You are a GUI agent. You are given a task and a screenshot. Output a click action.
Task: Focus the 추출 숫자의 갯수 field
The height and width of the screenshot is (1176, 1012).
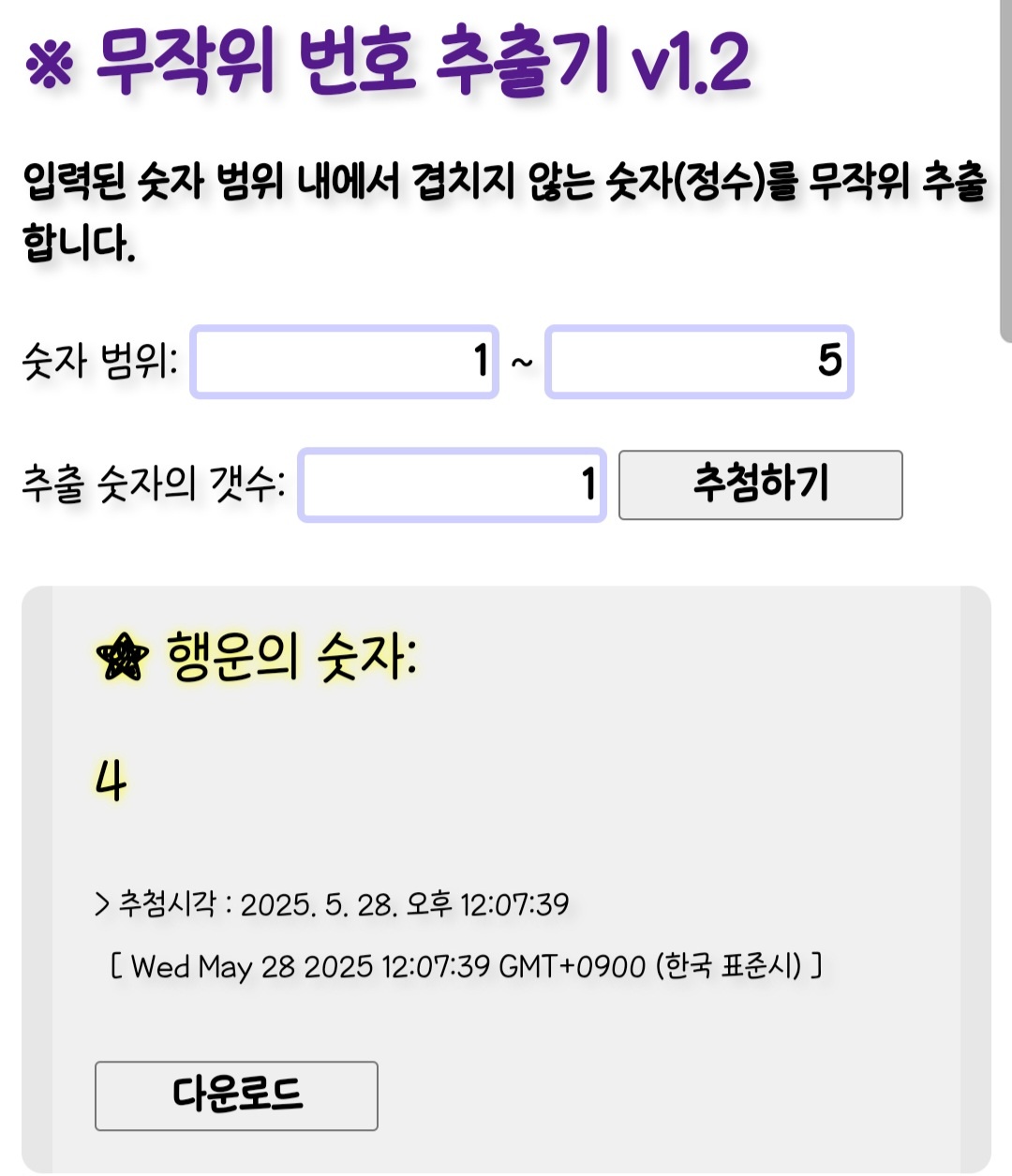coord(452,485)
